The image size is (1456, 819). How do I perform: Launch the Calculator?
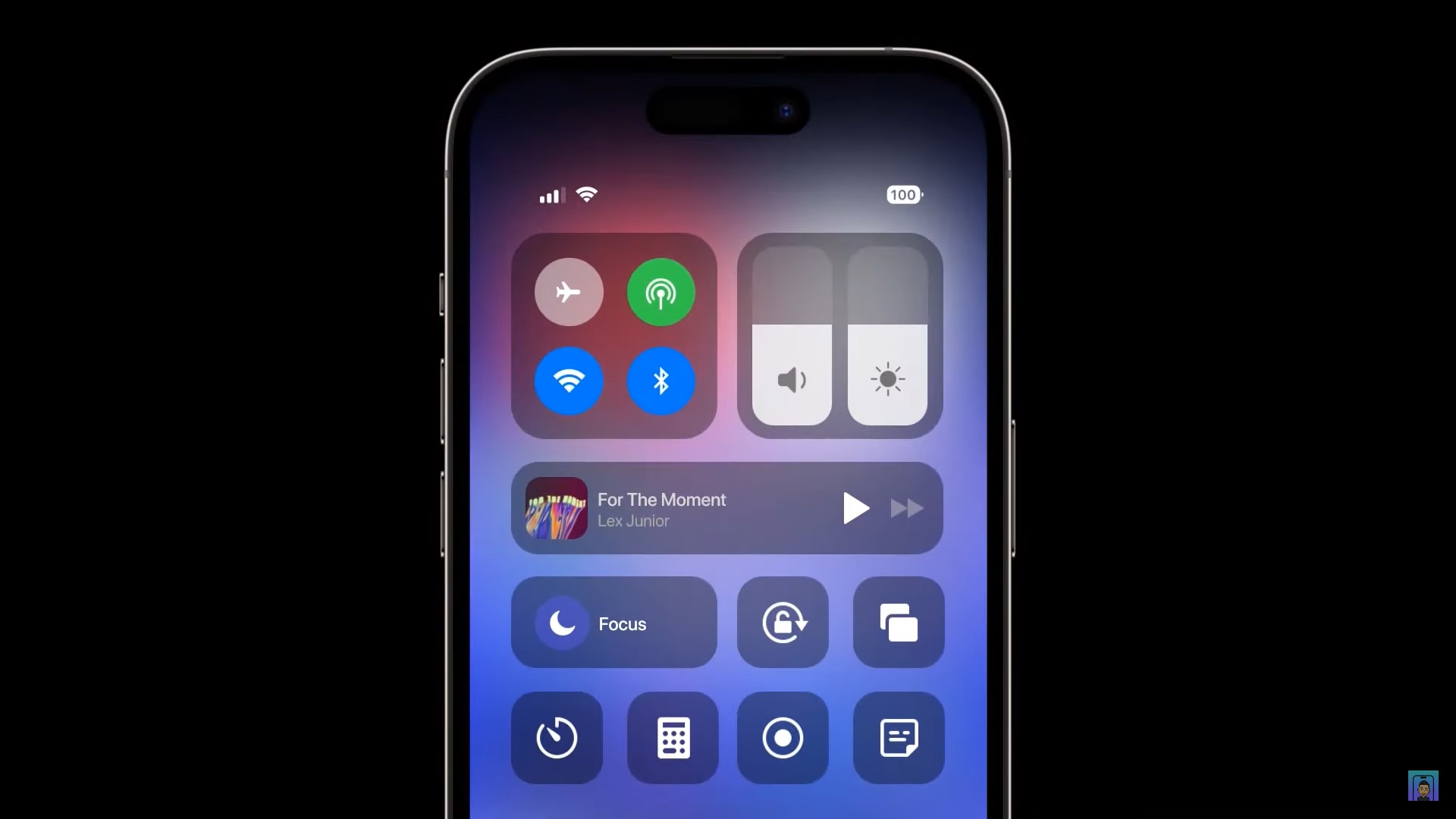tap(673, 738)
